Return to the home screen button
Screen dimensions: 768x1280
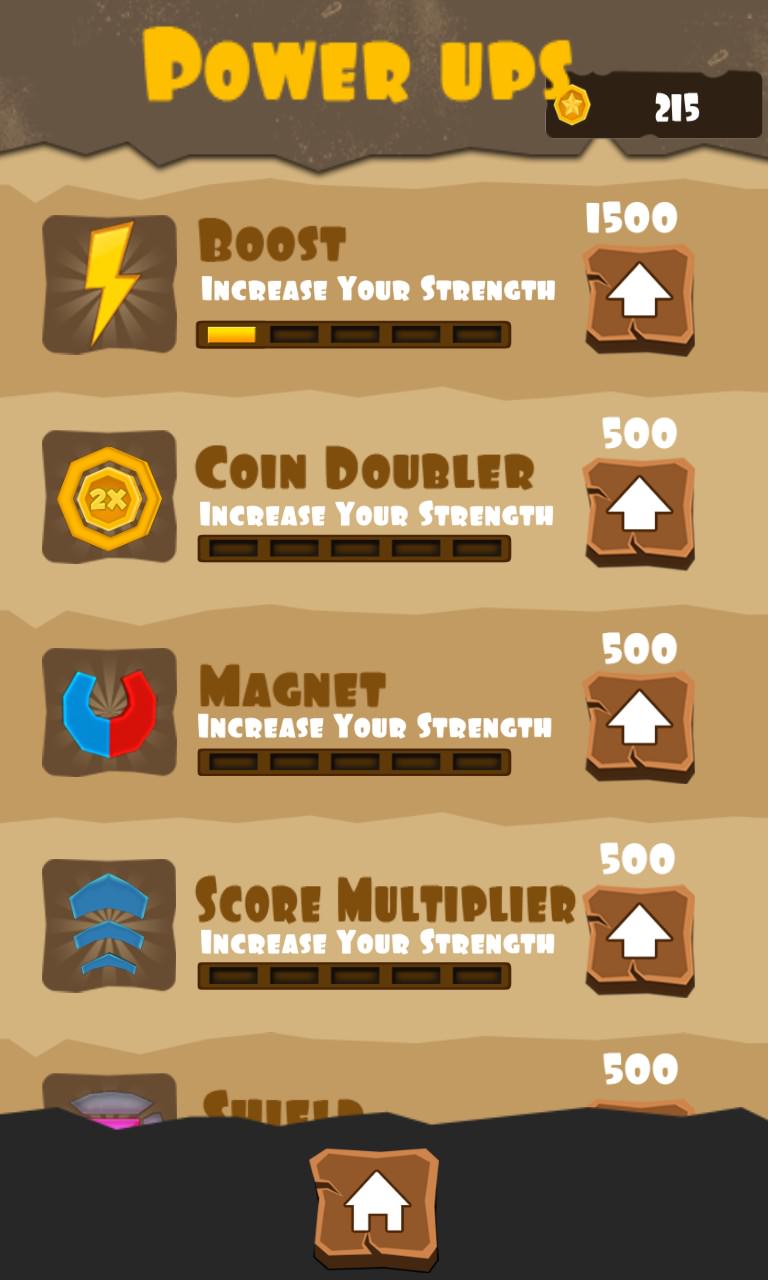pos(375,1208)
